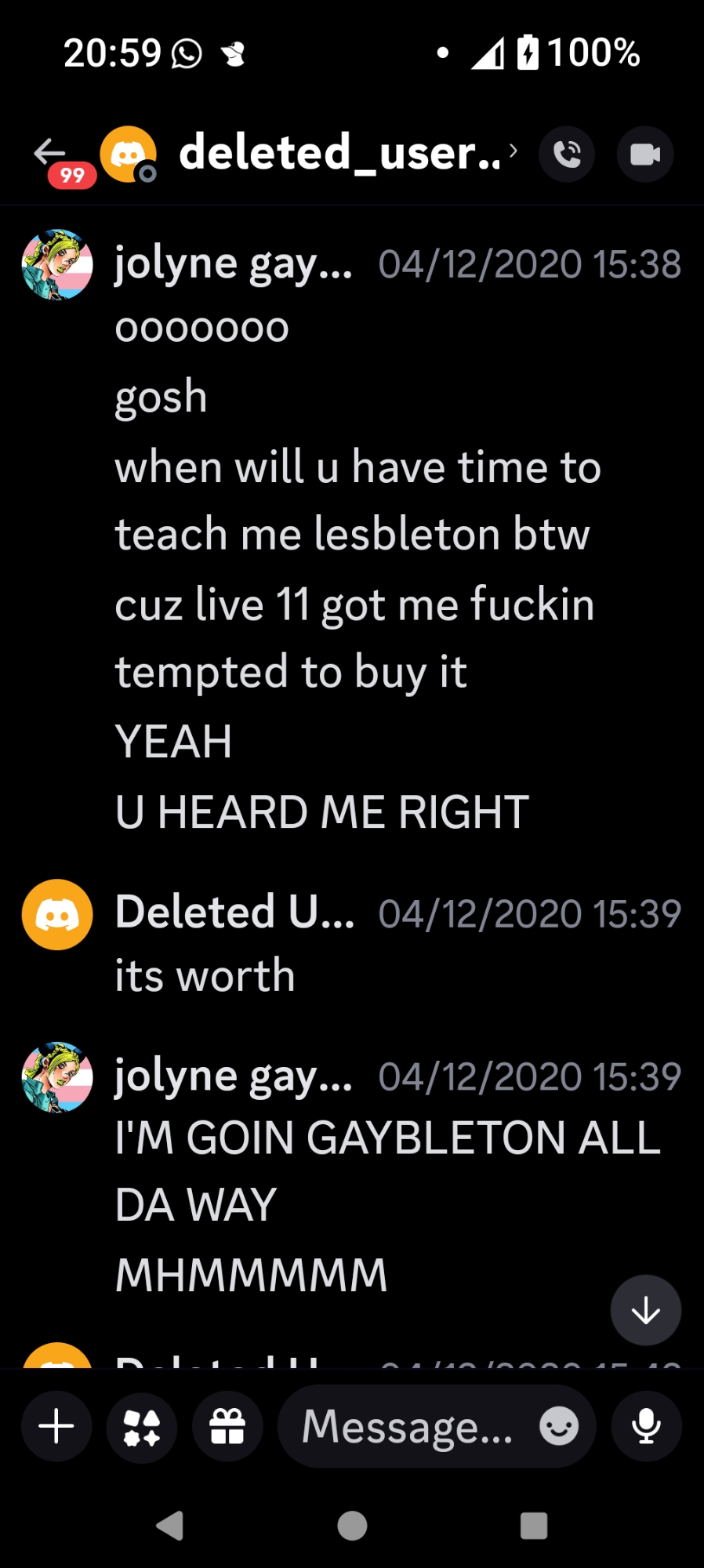
Task: Go to the Android home screen
Action: click(352, 1526)
